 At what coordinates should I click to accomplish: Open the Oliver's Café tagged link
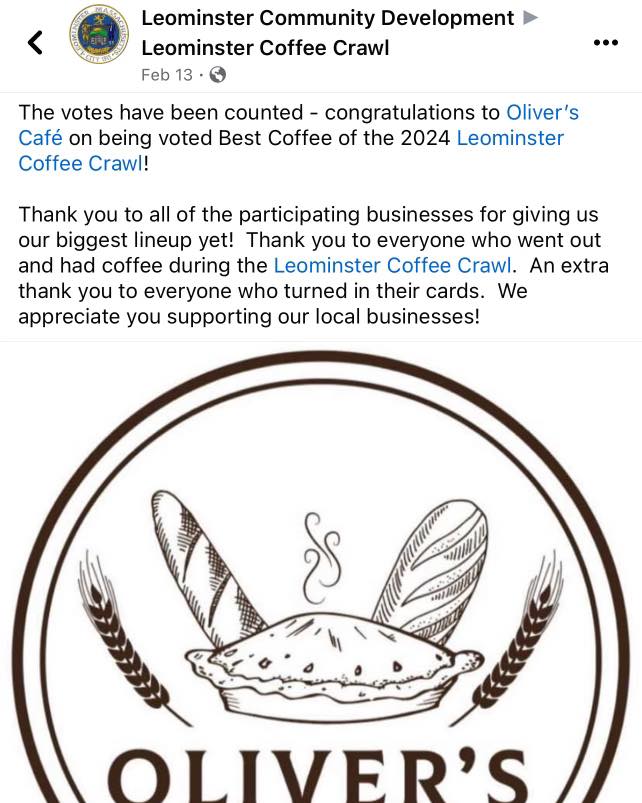coord(542,112)
